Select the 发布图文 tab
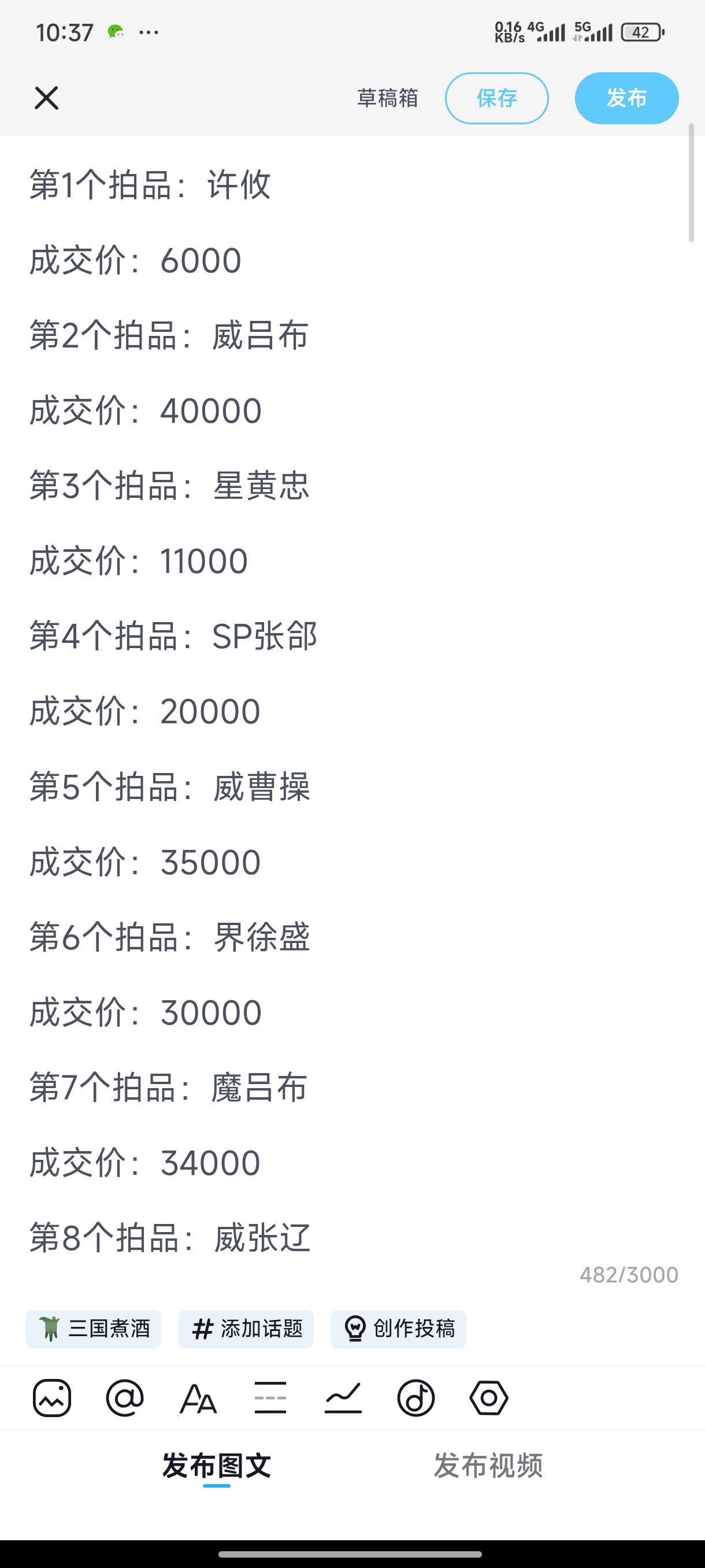Image resolution: width=705 pixels, height=1568 pixels. point(217,1466)
